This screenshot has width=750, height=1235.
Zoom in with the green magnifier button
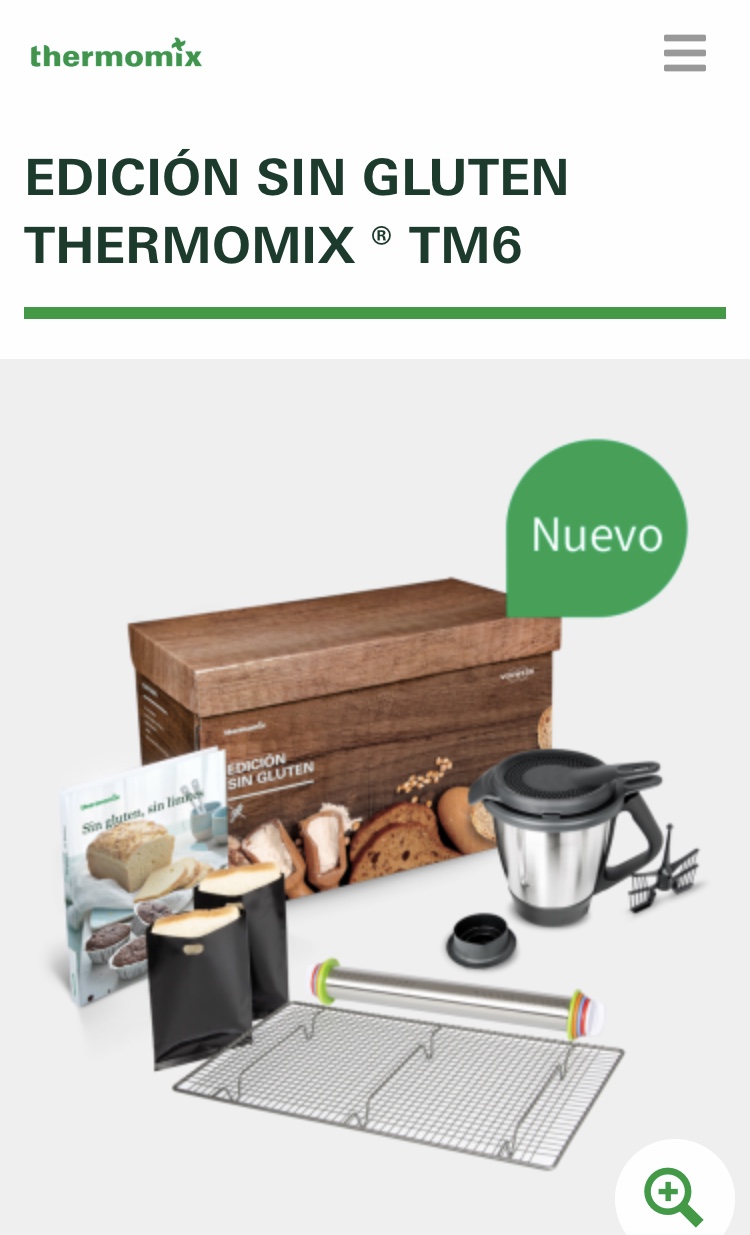674,1196
